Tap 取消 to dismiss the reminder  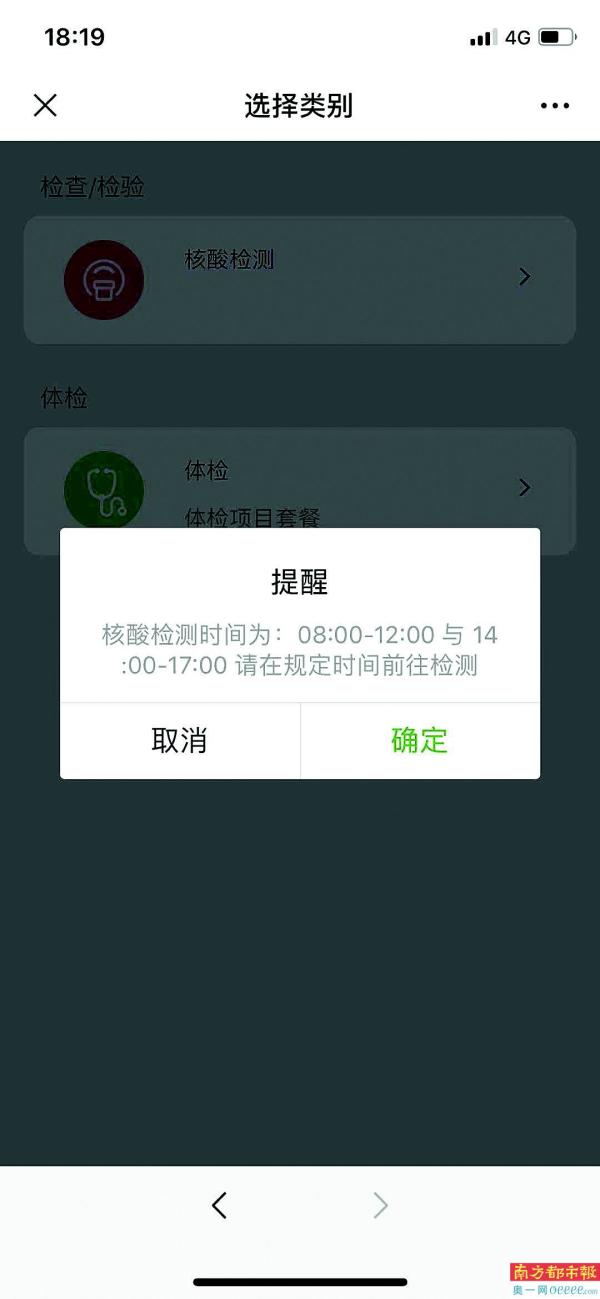(x=180, y=741)
